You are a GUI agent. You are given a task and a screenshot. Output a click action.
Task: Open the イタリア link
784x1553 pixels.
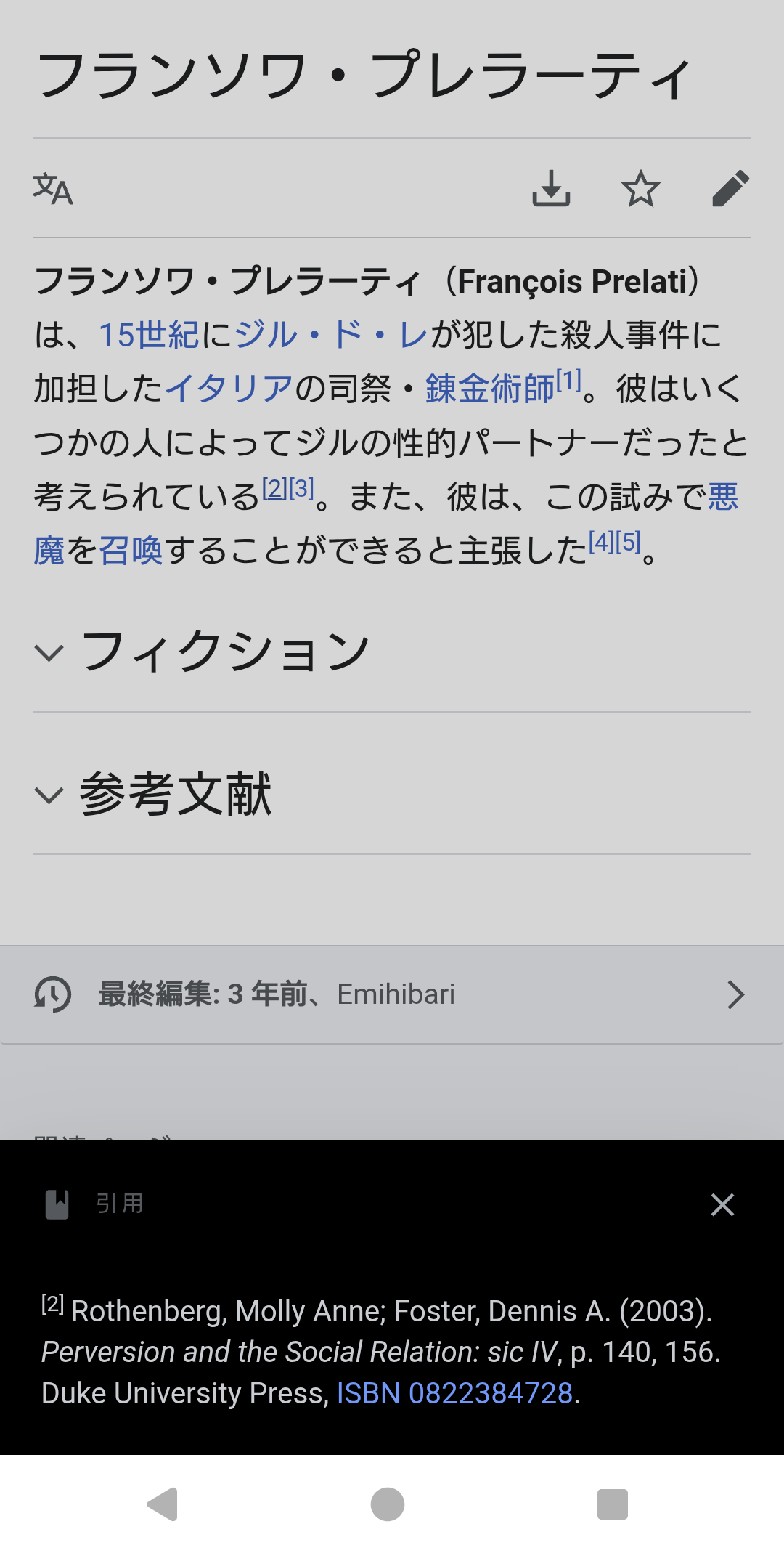(x=229, y=389)
